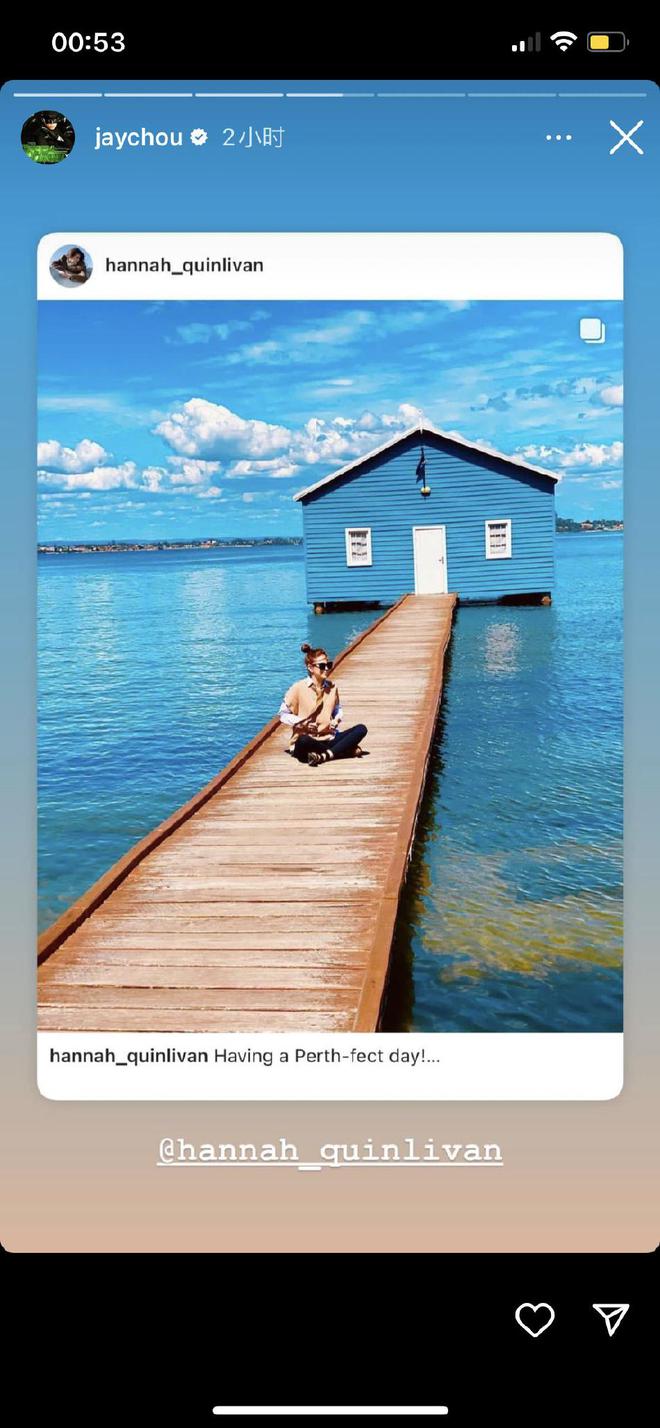Follow the @hannah_quinlivan mention link
The image size is (660, 1428).
point(330,1151)
